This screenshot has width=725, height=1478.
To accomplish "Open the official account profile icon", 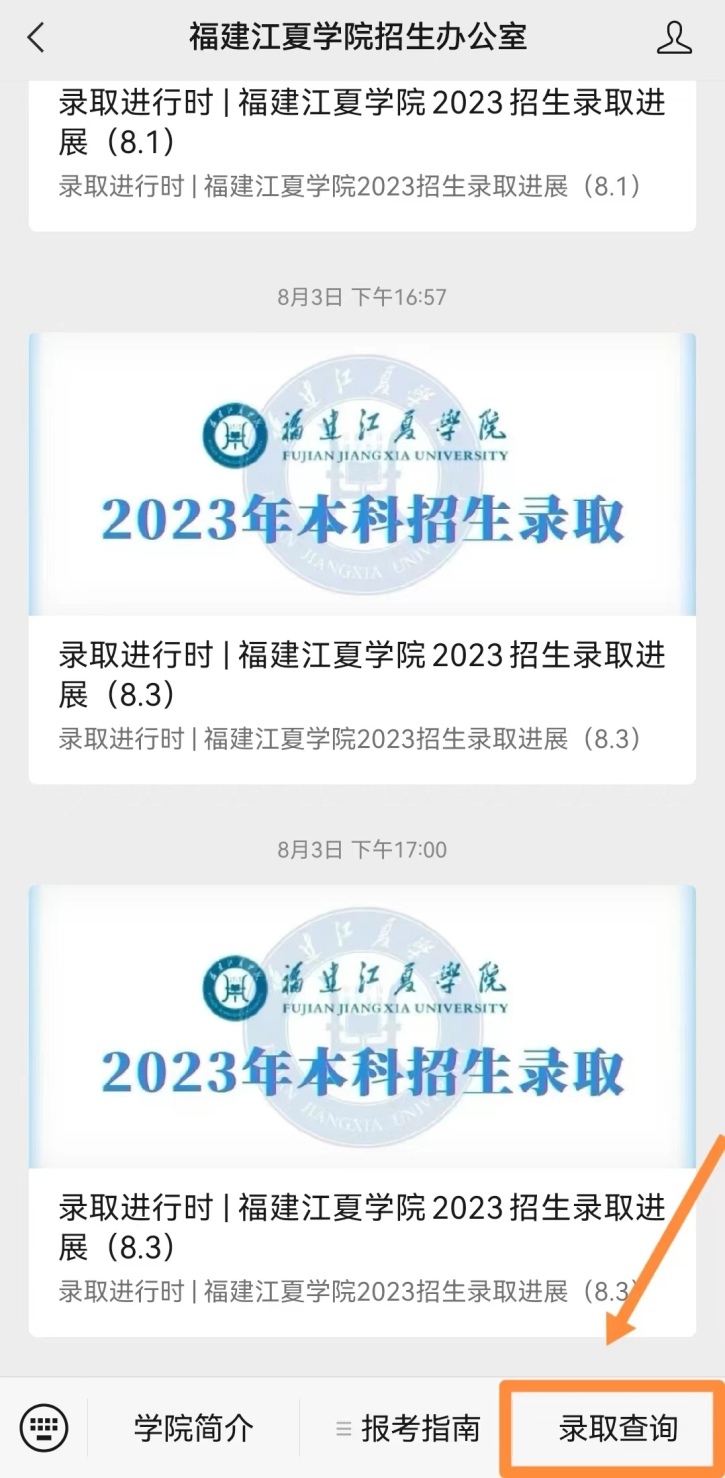I will point(674,38).
